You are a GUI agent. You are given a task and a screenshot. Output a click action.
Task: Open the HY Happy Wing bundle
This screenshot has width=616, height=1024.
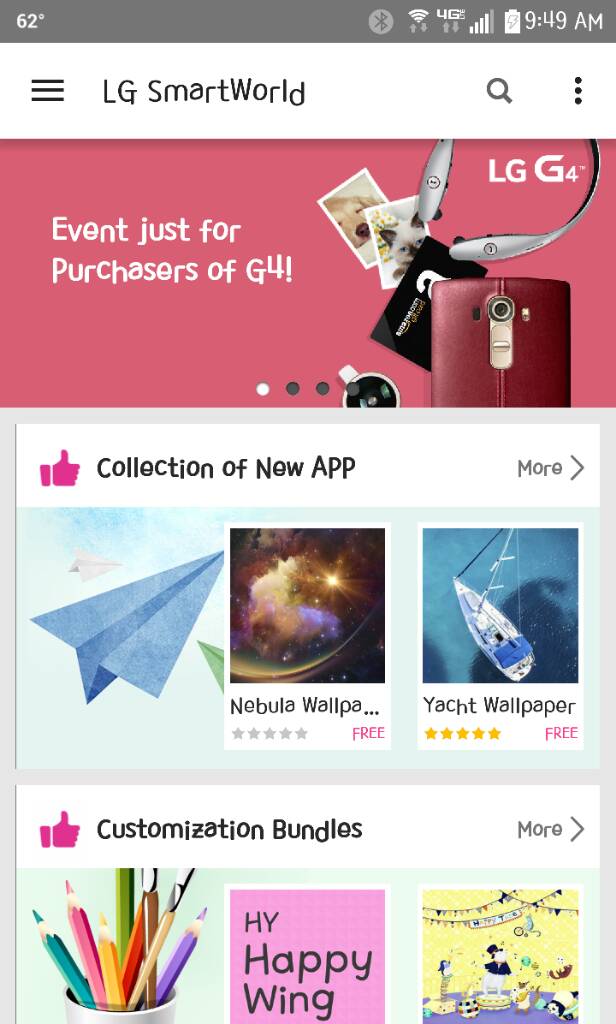pyautogui.click(x=307, y=955)
